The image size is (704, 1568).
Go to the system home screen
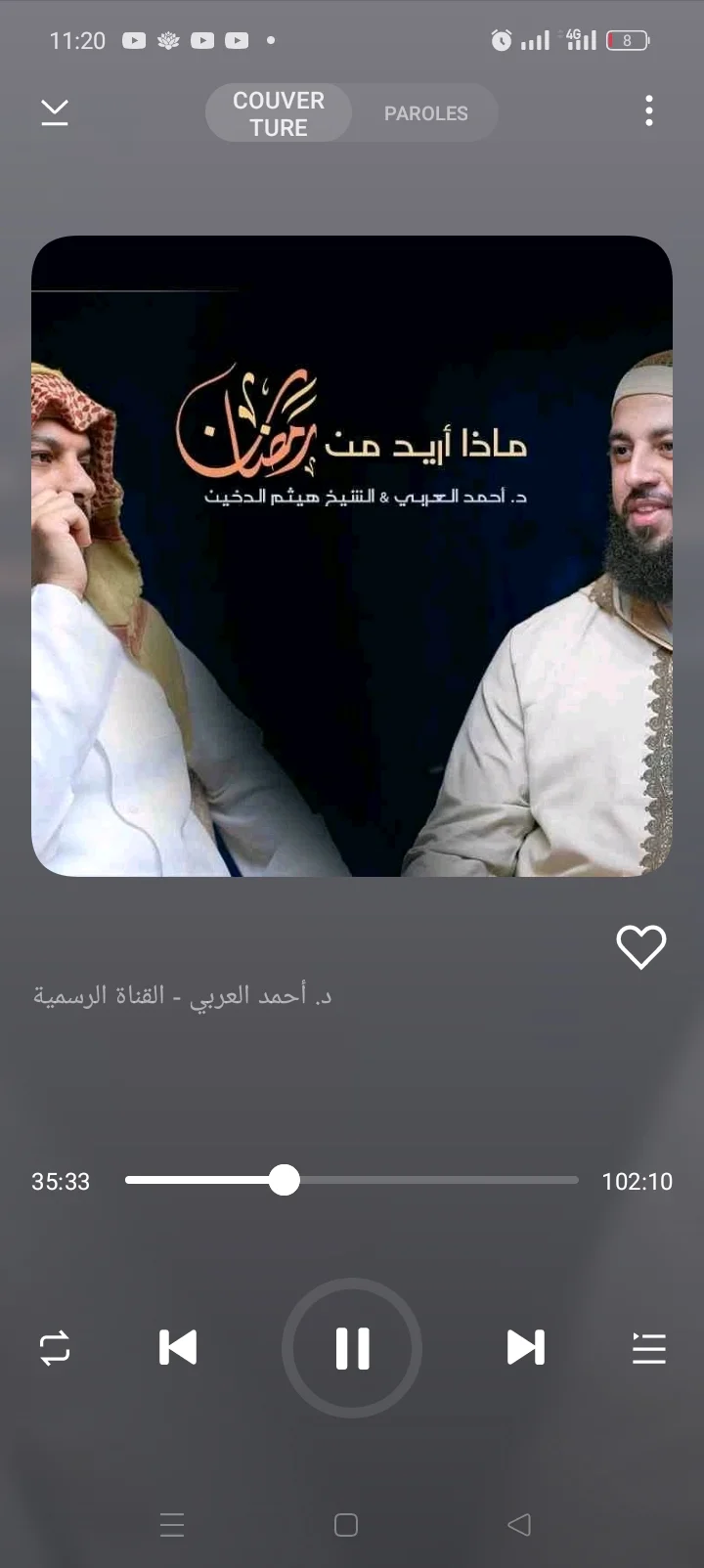tap(346, 1524)
